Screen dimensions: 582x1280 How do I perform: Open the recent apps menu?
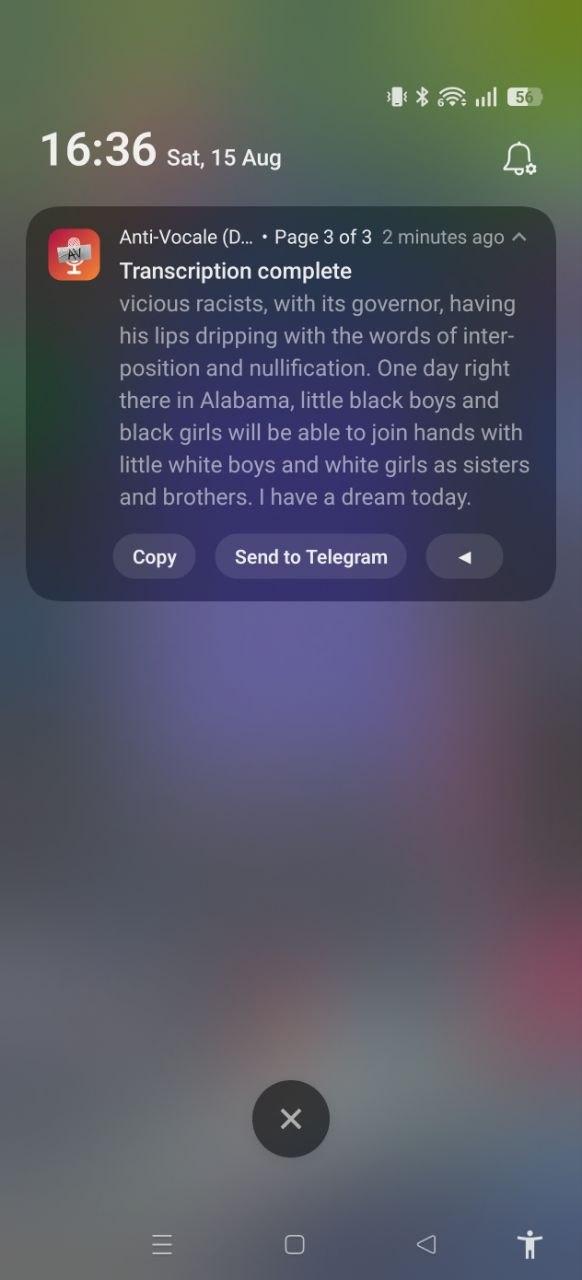(x=162, y=1244)
